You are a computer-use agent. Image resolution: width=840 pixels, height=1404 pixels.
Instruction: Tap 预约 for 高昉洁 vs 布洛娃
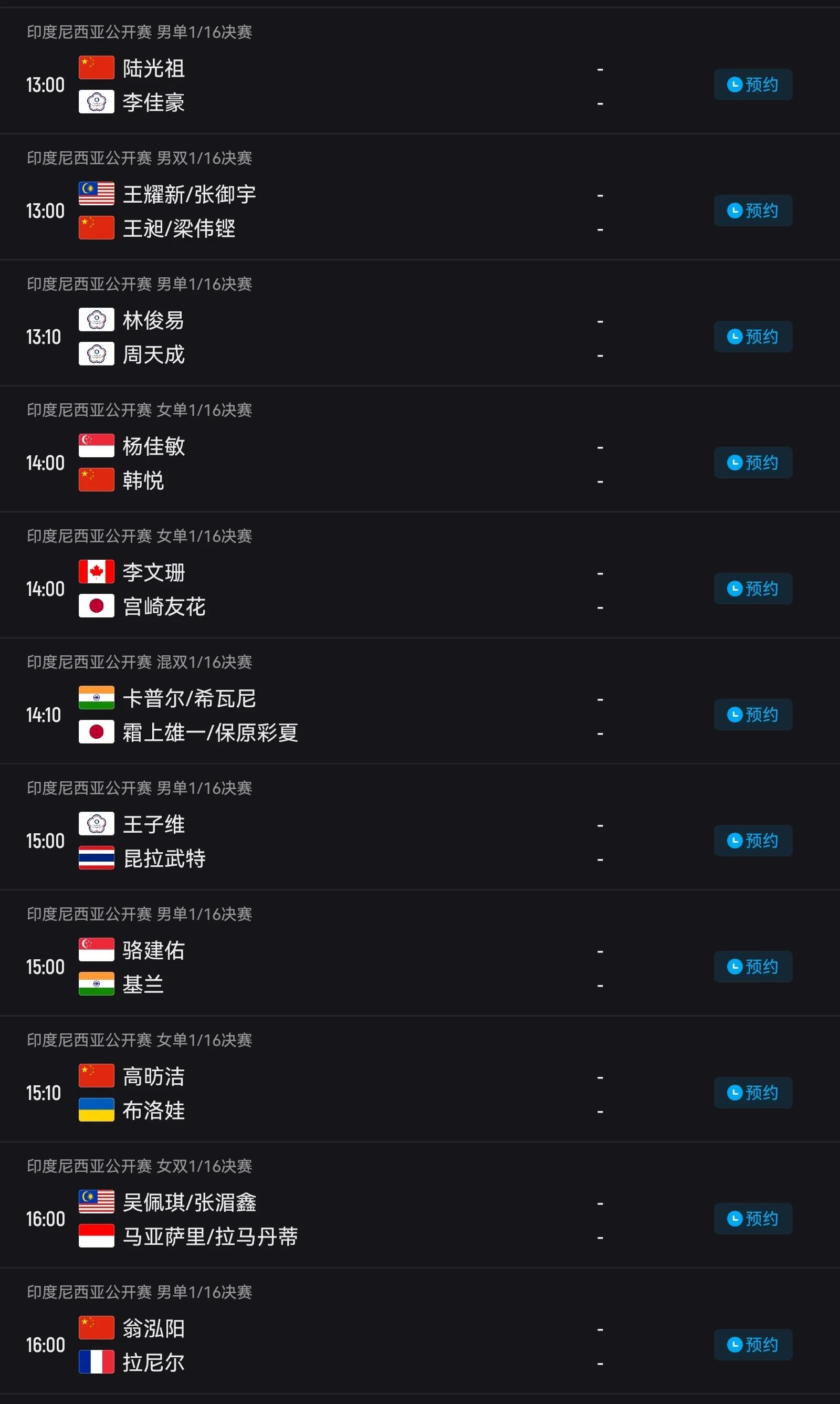tap(752, 1093)
